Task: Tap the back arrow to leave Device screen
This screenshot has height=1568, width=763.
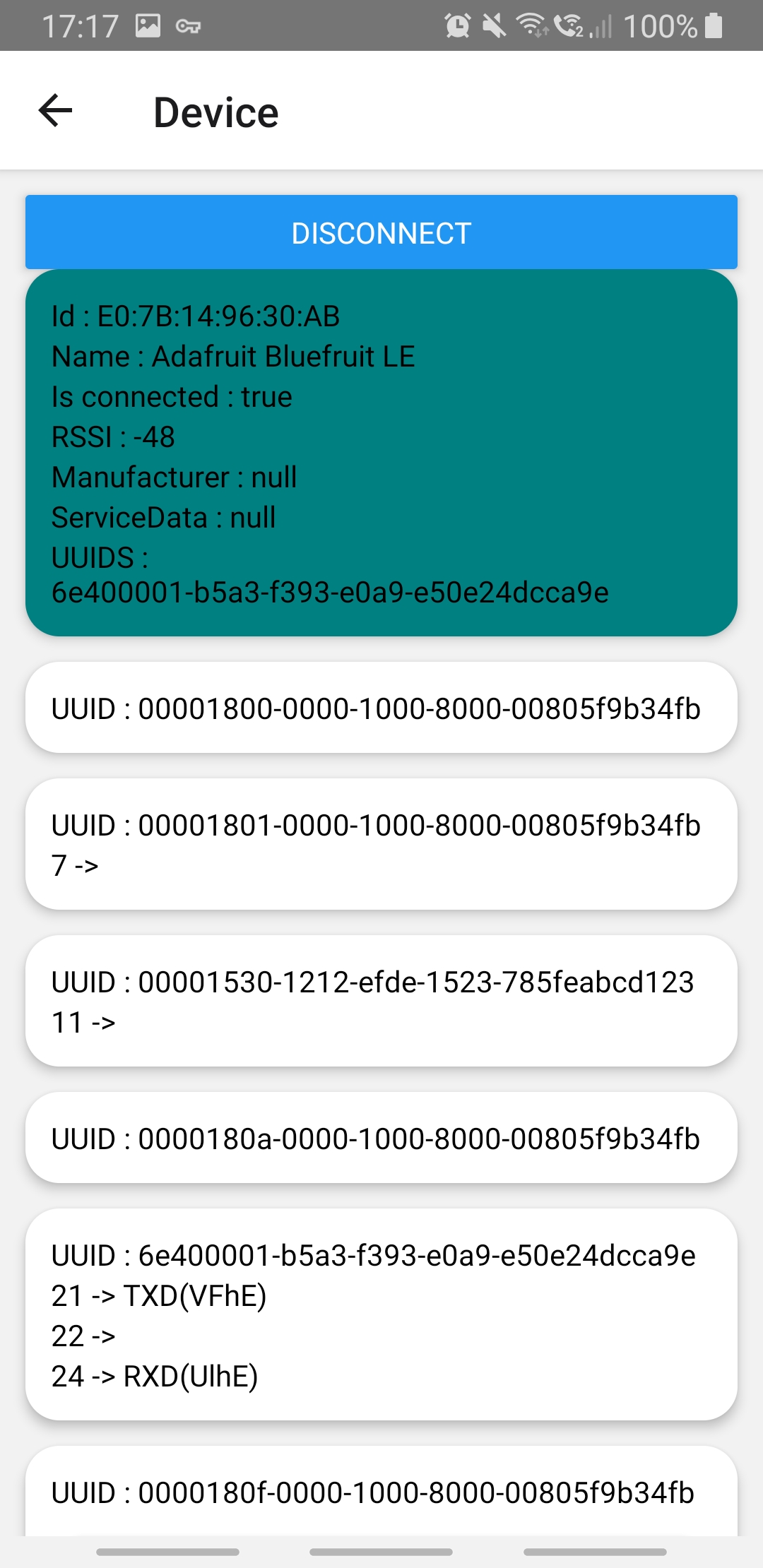Action: [x=53, y=110]
